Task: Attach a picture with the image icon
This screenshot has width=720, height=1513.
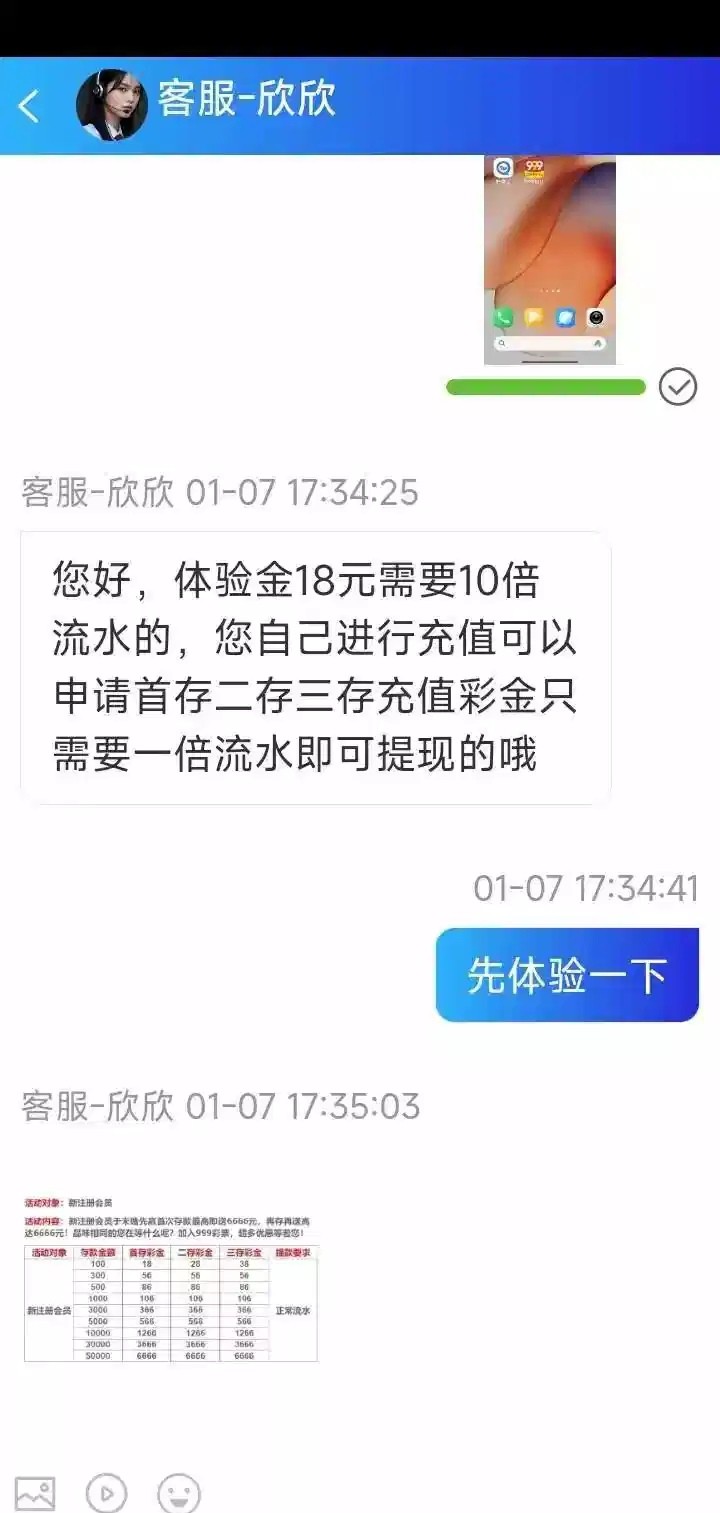Action: point(35,1493)
